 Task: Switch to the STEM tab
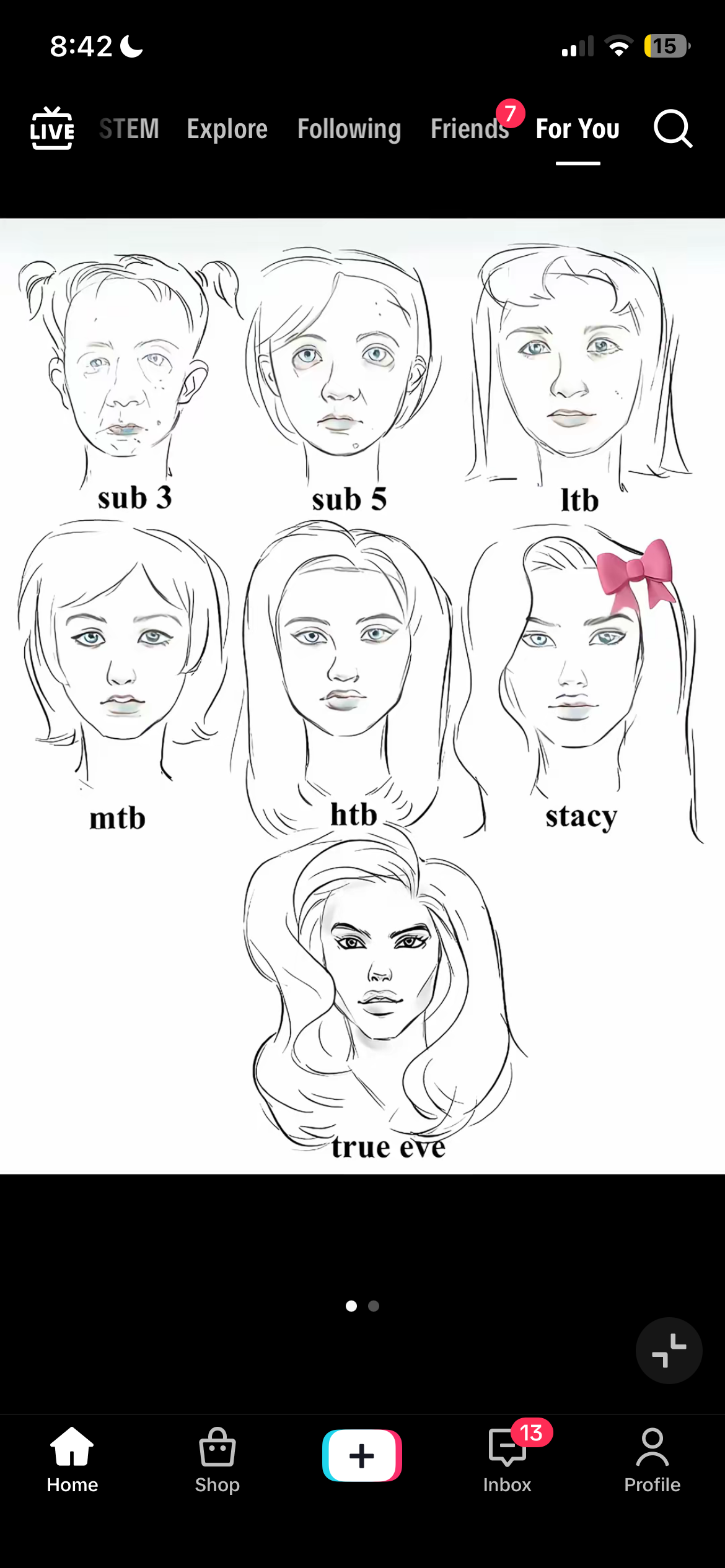pos(129,129)
